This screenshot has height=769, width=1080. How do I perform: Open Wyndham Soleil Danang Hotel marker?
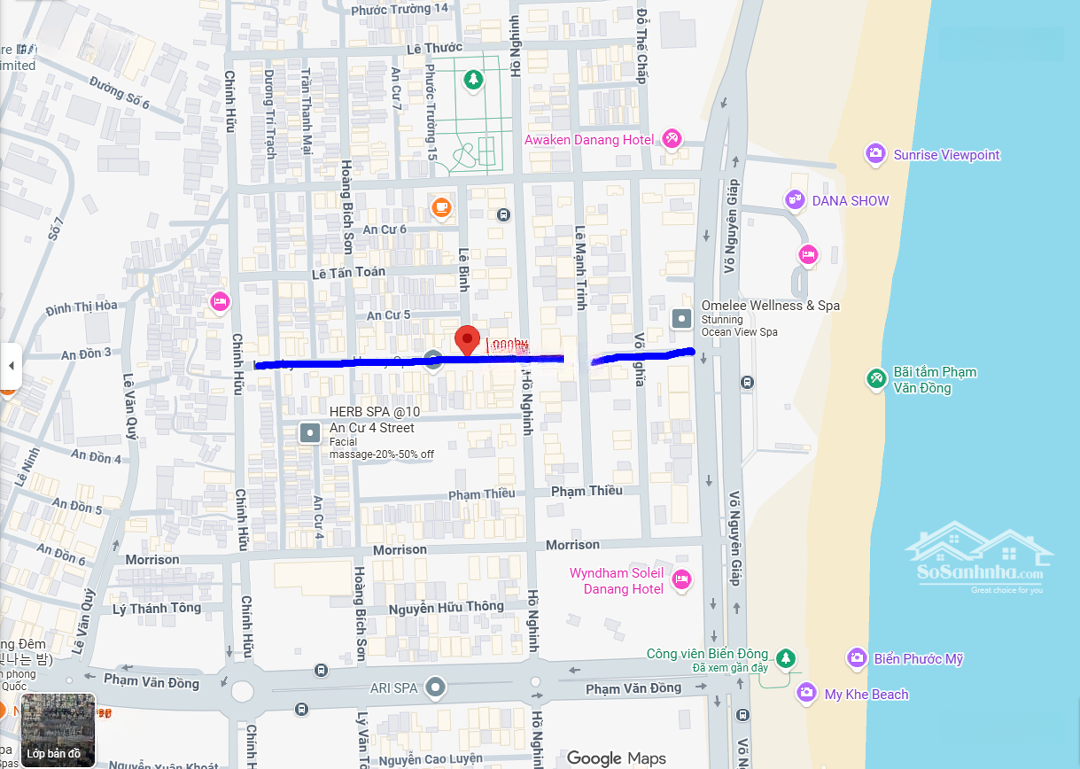(682, 579)
